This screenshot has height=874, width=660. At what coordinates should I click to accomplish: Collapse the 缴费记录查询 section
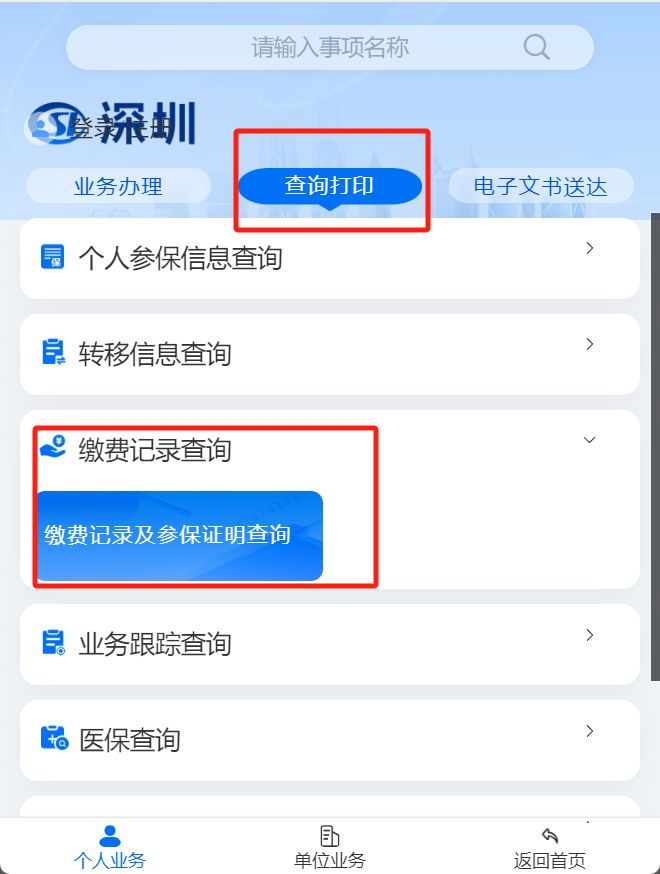point(589,440)
